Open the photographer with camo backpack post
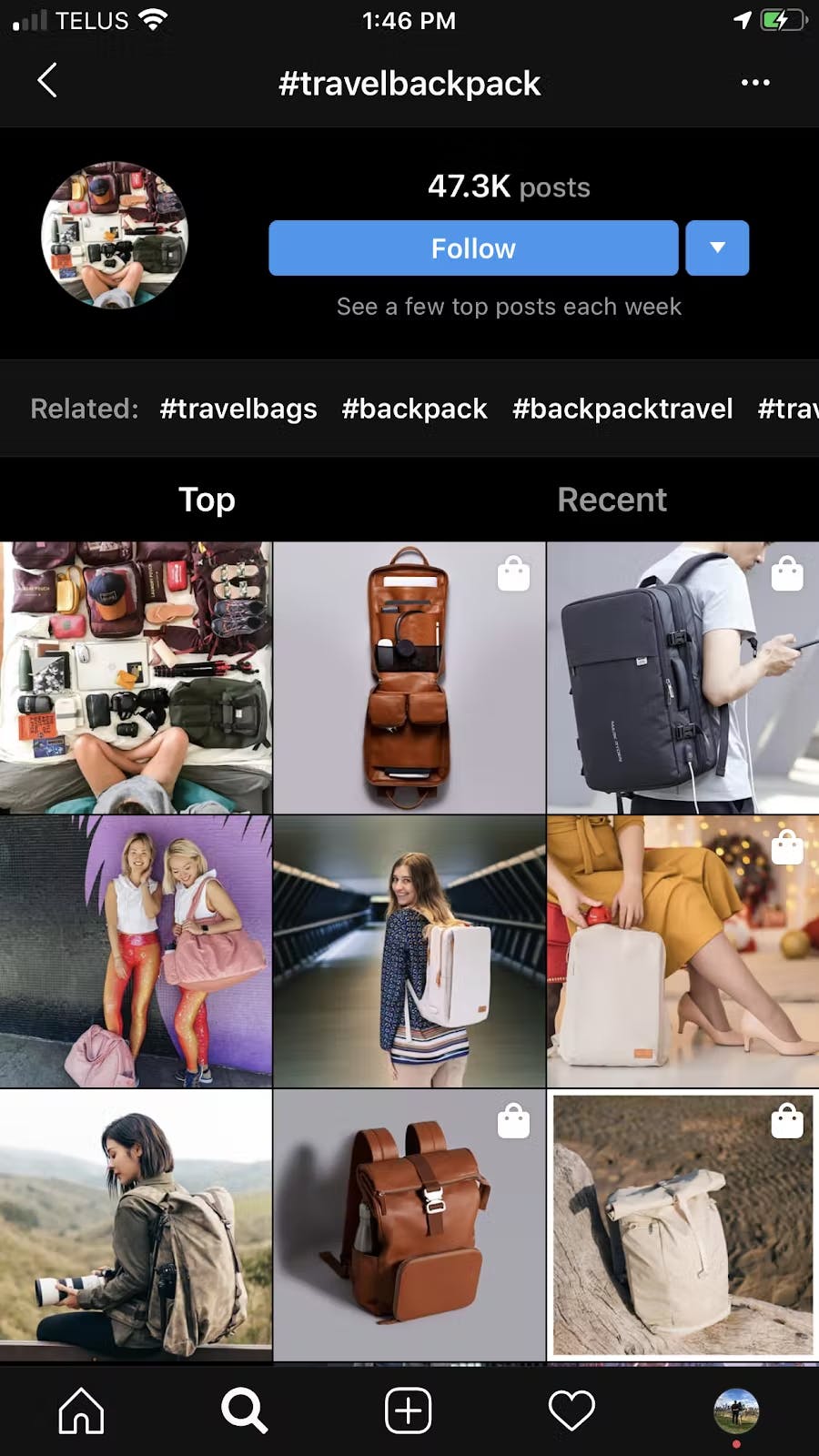Screen dimensions: 819x1456 pyautogui.click(x=136, y=1226)
